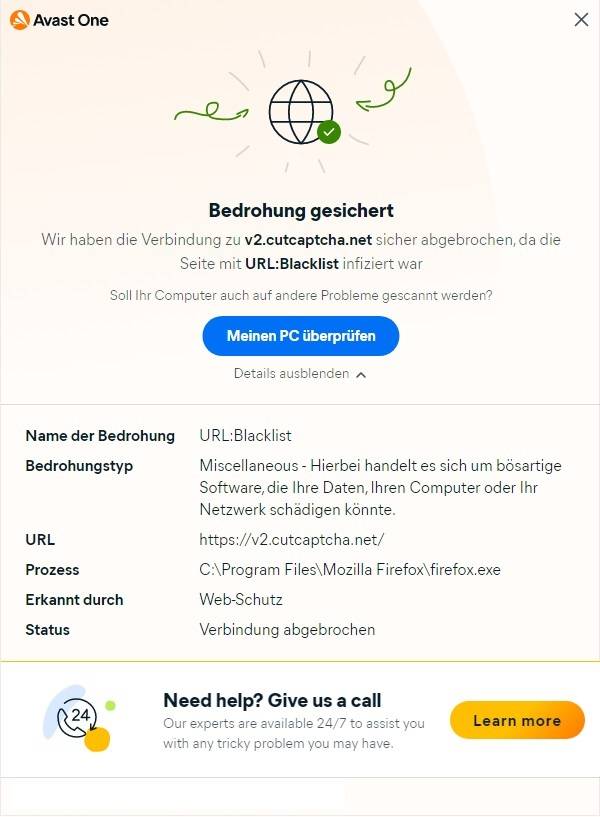The height and width of the screenshot is (817, 600).
Task: Close the Avast One threat dialog
Action: pyautogui.click(x=581, y=19)
